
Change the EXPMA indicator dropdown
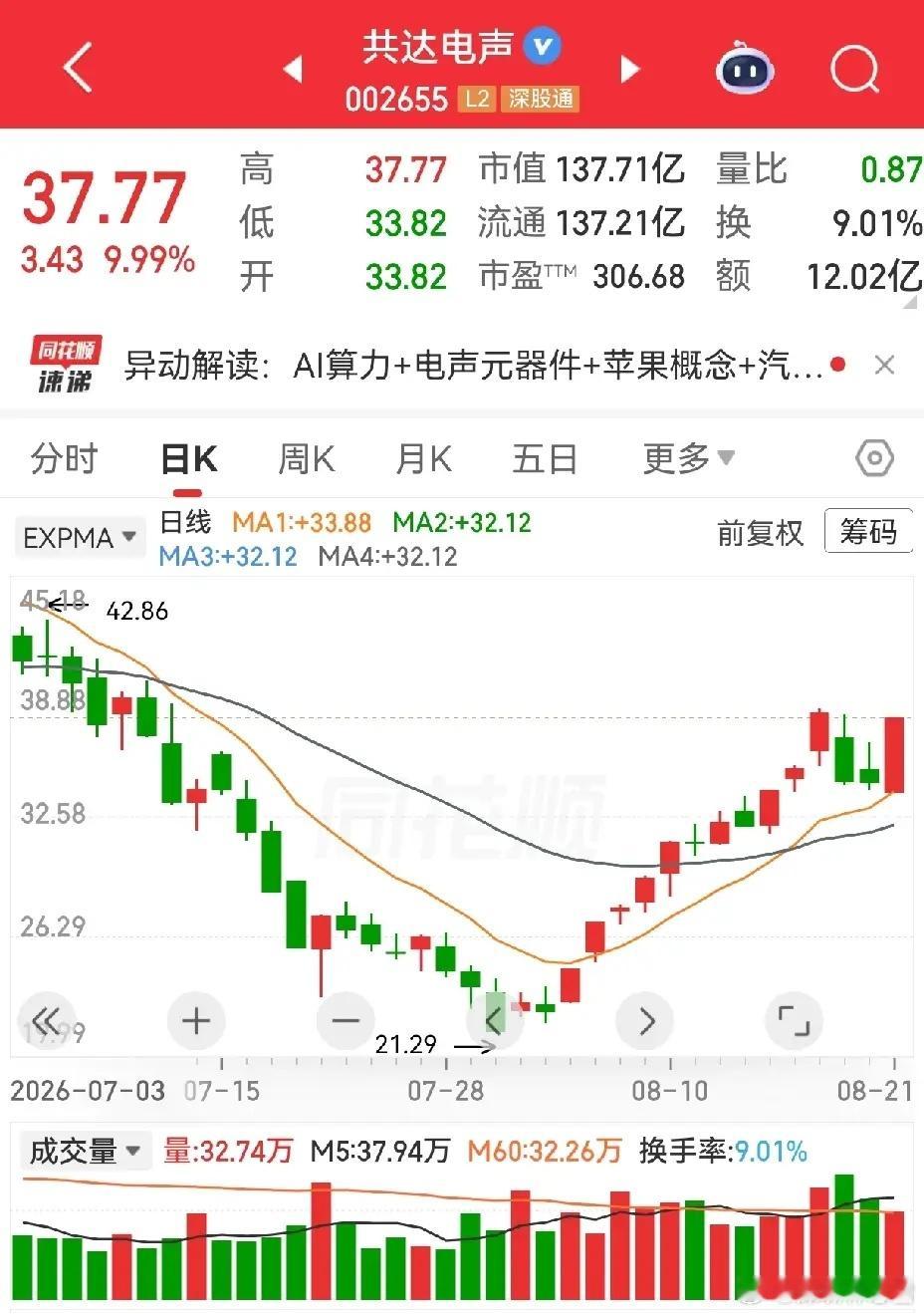(x=79, y=538)
